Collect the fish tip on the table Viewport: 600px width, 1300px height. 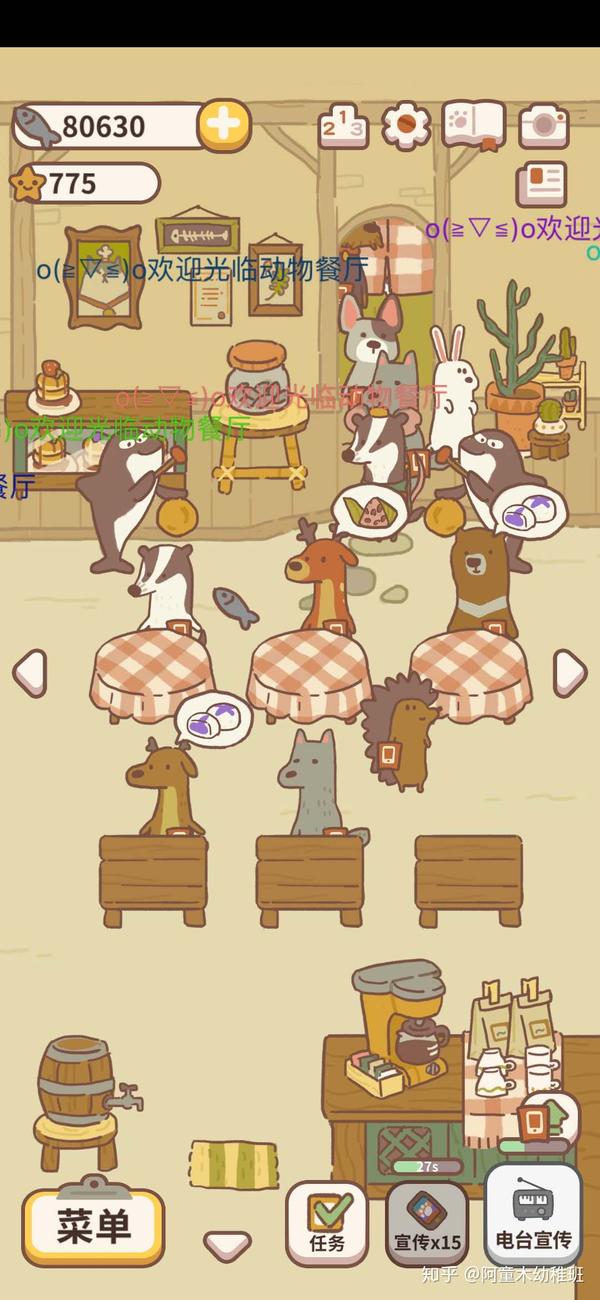pos(235,606)
